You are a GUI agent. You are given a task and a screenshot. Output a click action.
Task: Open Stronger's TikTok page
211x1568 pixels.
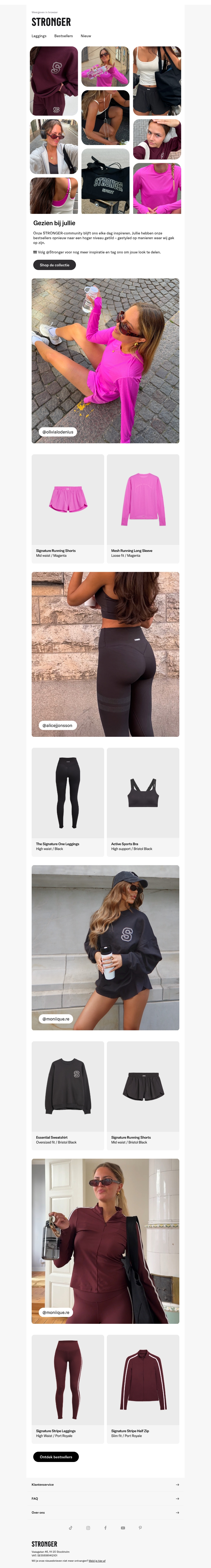[x=70, y=1528]
